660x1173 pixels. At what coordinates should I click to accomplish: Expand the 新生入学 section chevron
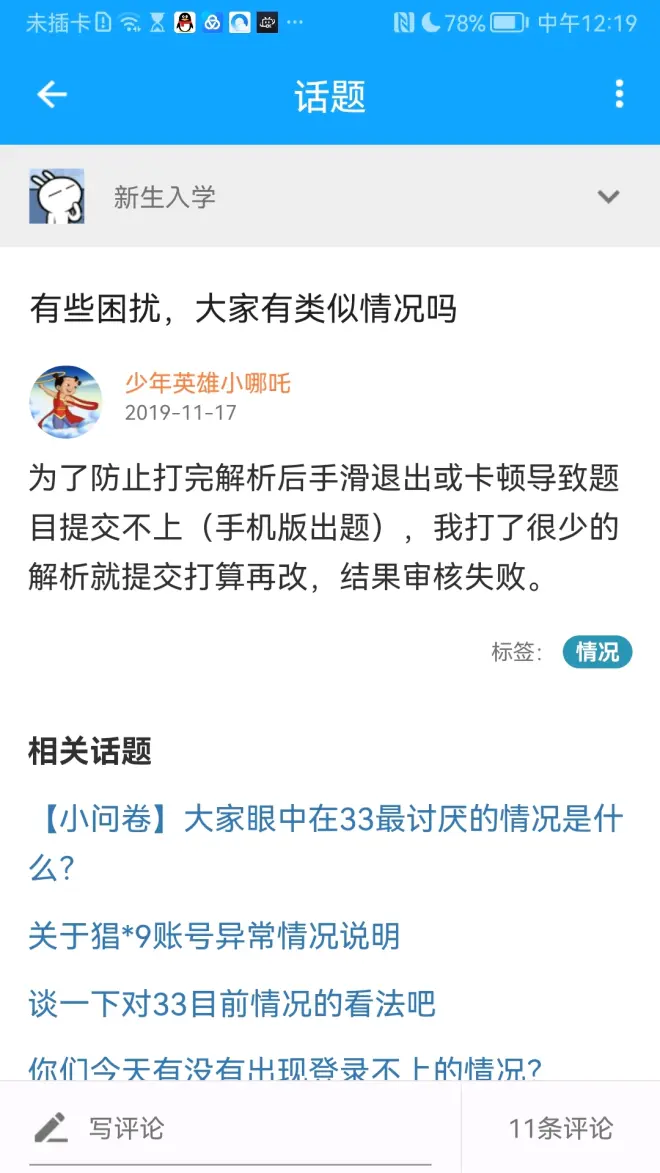(608, 197)
